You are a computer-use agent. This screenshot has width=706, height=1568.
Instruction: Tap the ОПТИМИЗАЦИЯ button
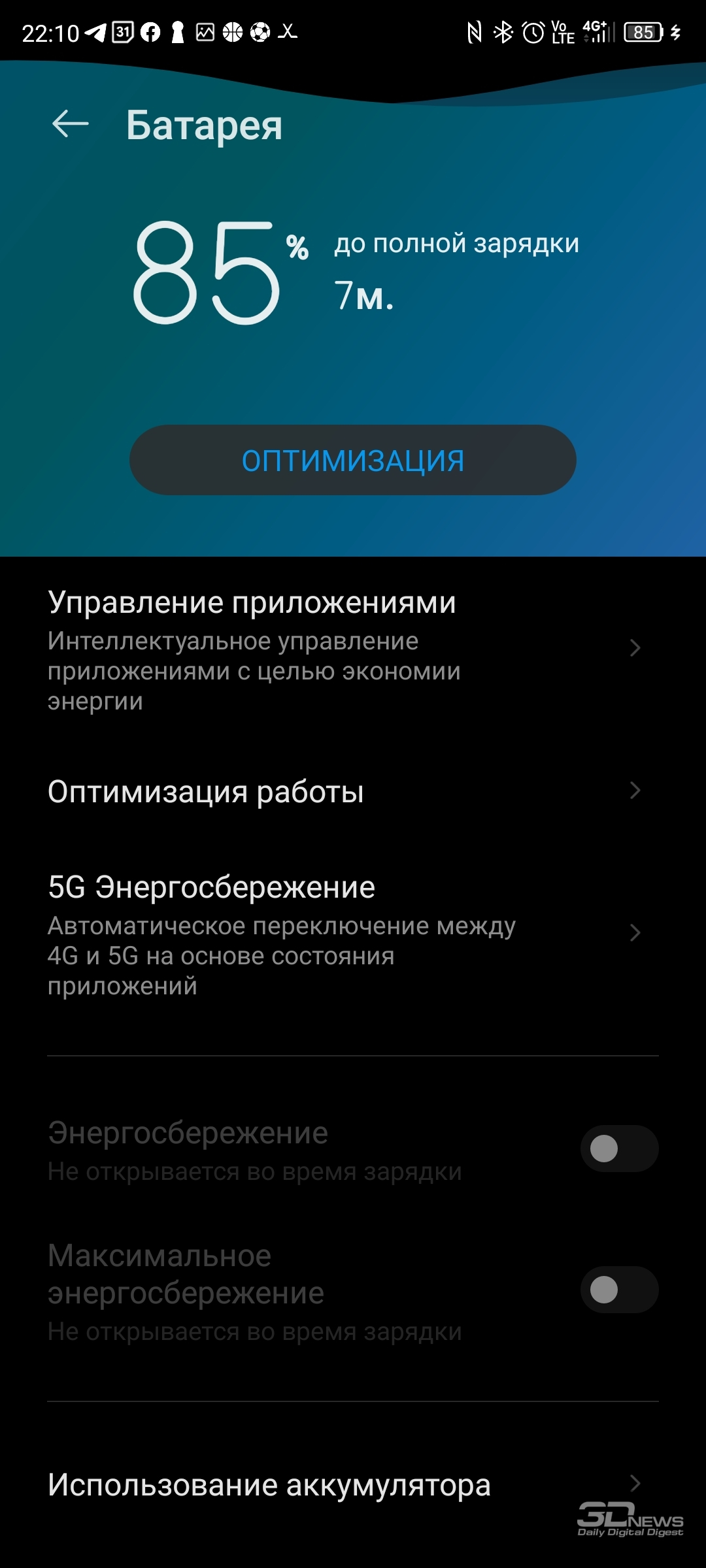(x=353, y=460)
